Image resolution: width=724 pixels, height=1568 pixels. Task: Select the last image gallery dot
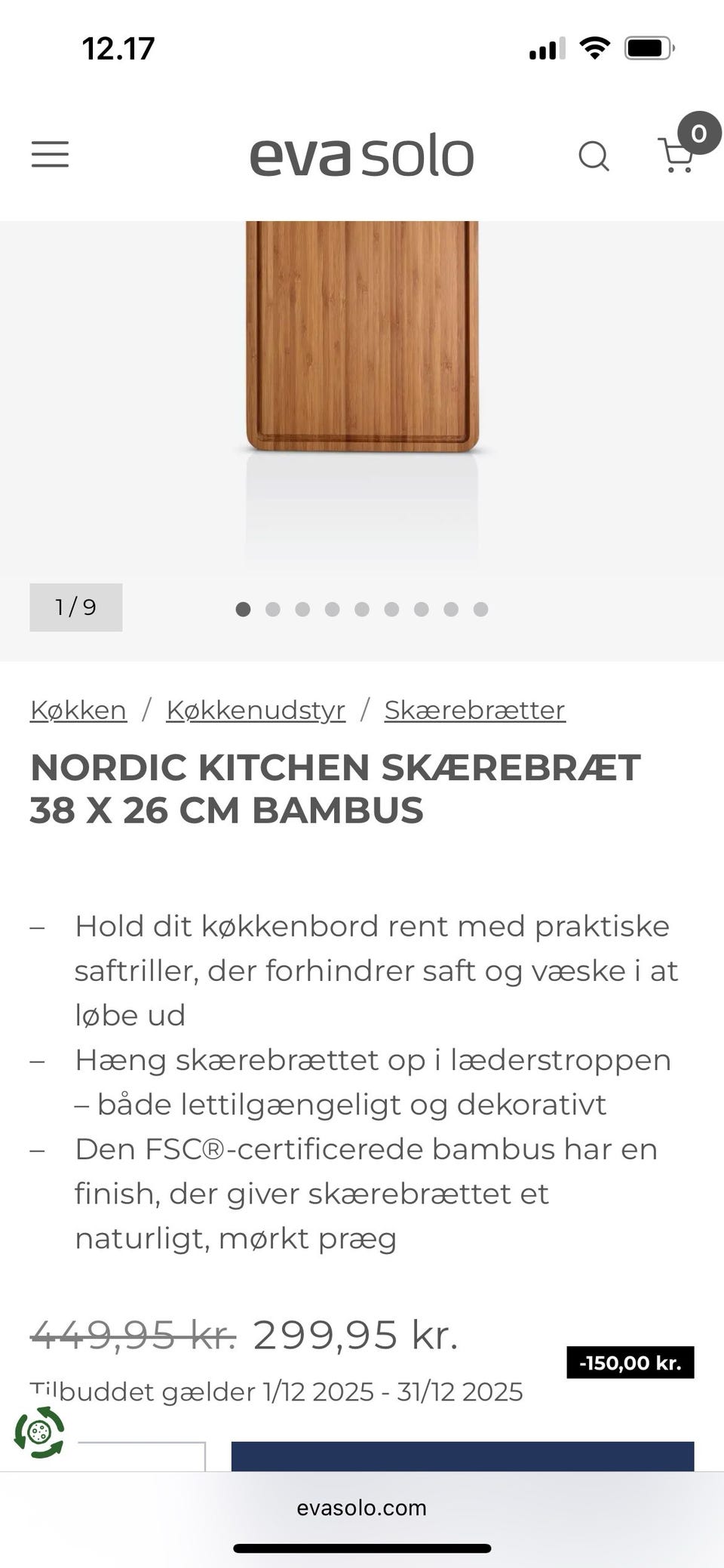click(480, 609)
